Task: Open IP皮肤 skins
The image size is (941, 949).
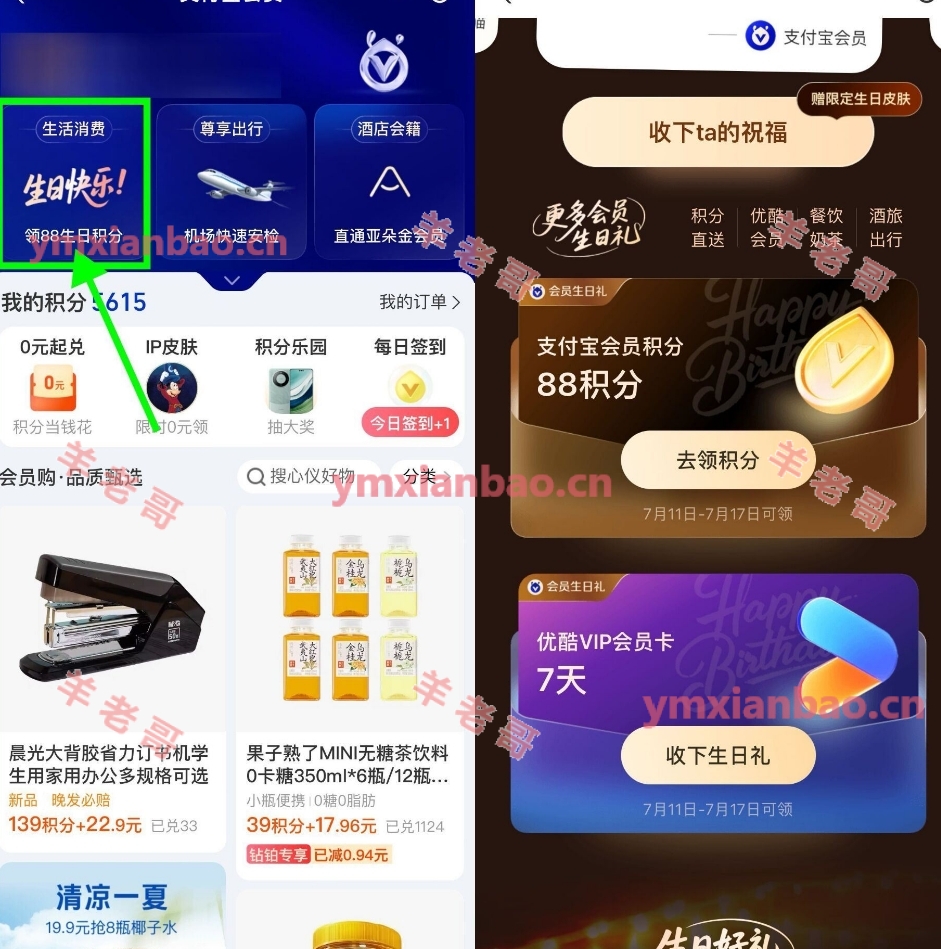Action: [x=172, y=386]
